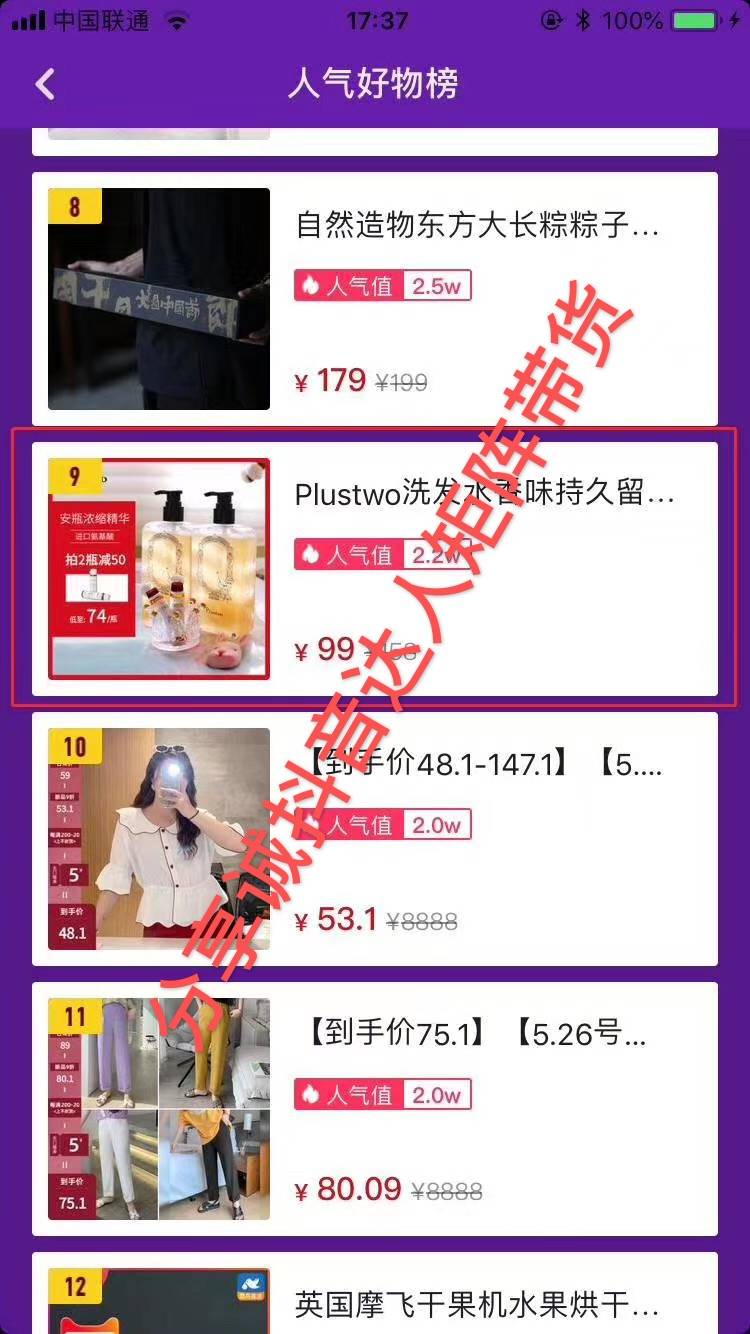Open the 到手价48.1-147.1 blouse product card
This screenshot has width=750, height=1334.
(x=375, y=839)
